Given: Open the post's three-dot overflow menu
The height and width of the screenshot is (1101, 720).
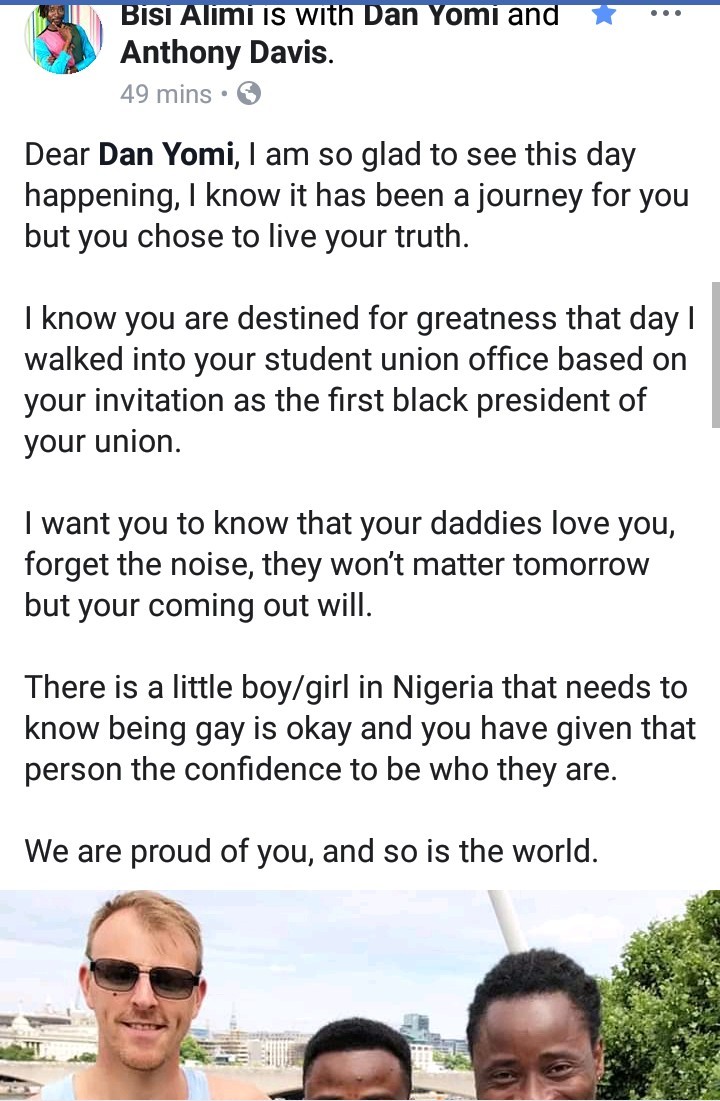Looking at the screenshot, I should click(x=666, y=15).
